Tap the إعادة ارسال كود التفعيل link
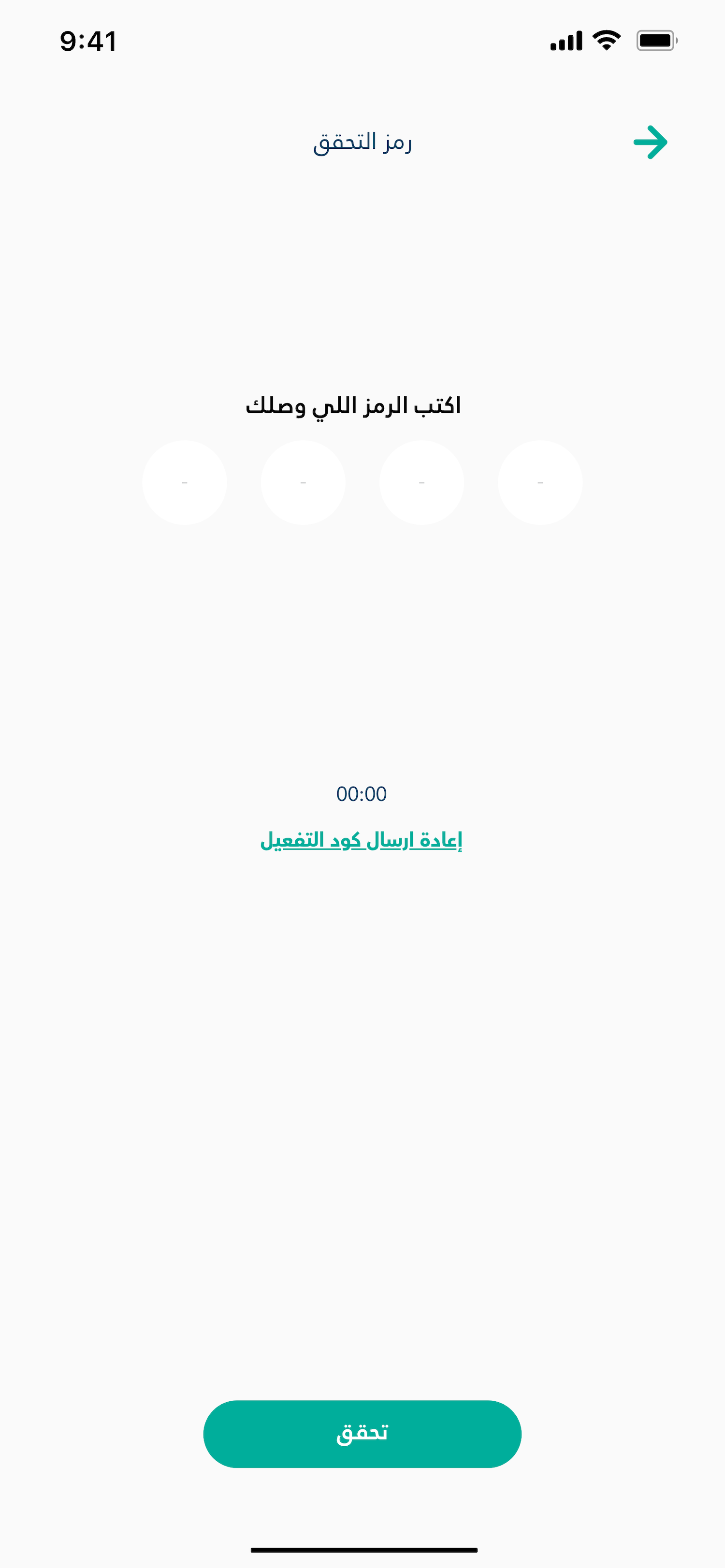This screenshot has width=725, height=1568. click(361, 840)
